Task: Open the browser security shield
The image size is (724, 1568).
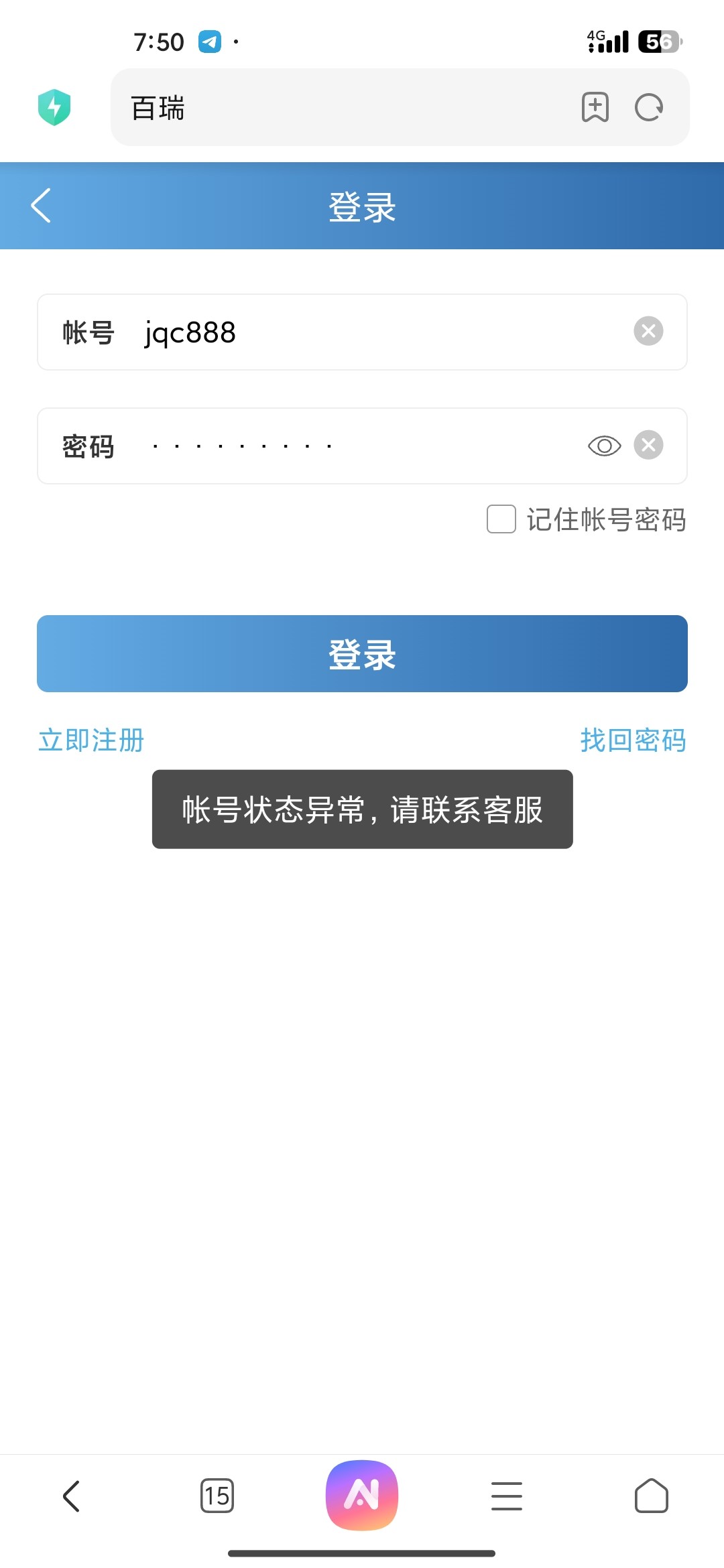Action: click(x=54, y=107)
